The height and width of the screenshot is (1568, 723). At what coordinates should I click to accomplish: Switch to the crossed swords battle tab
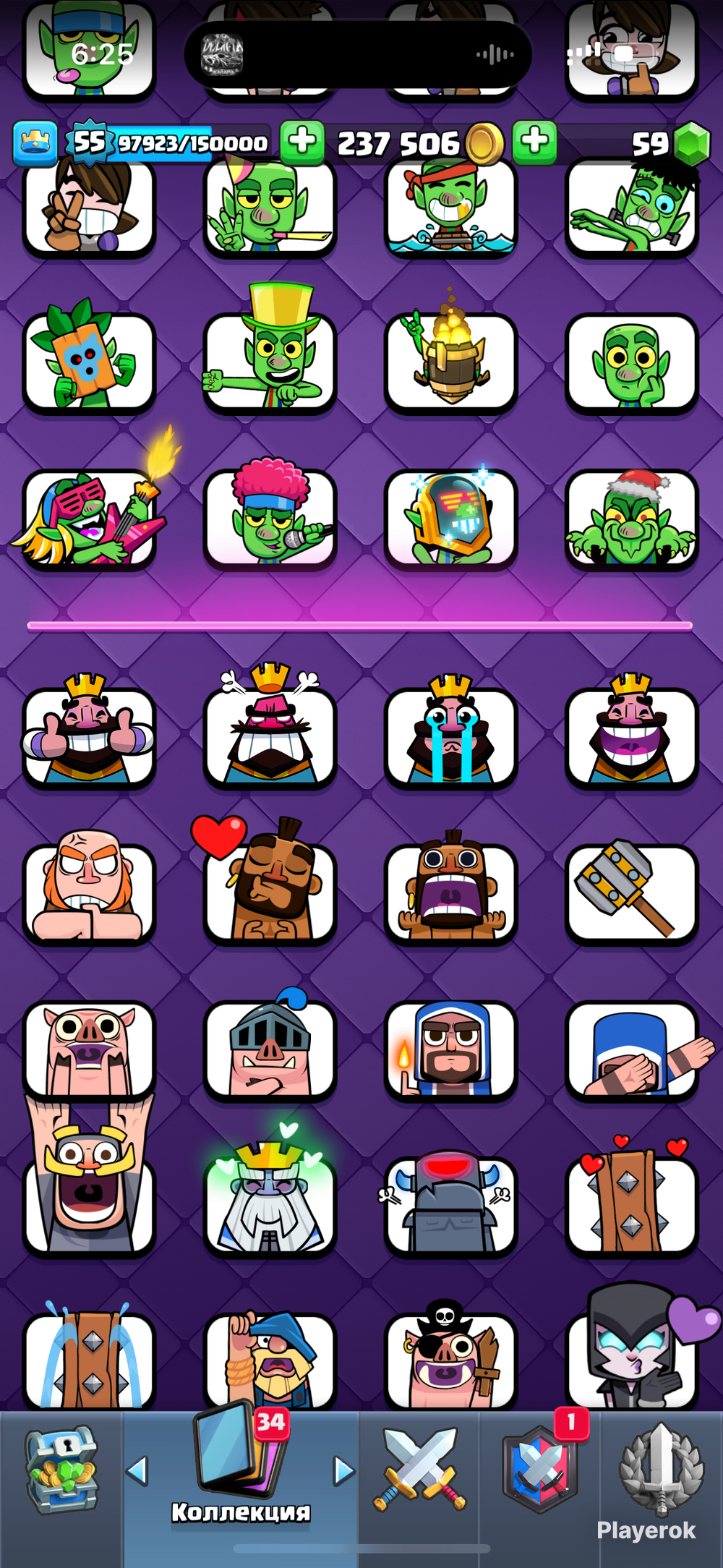tap(419, 1470)
